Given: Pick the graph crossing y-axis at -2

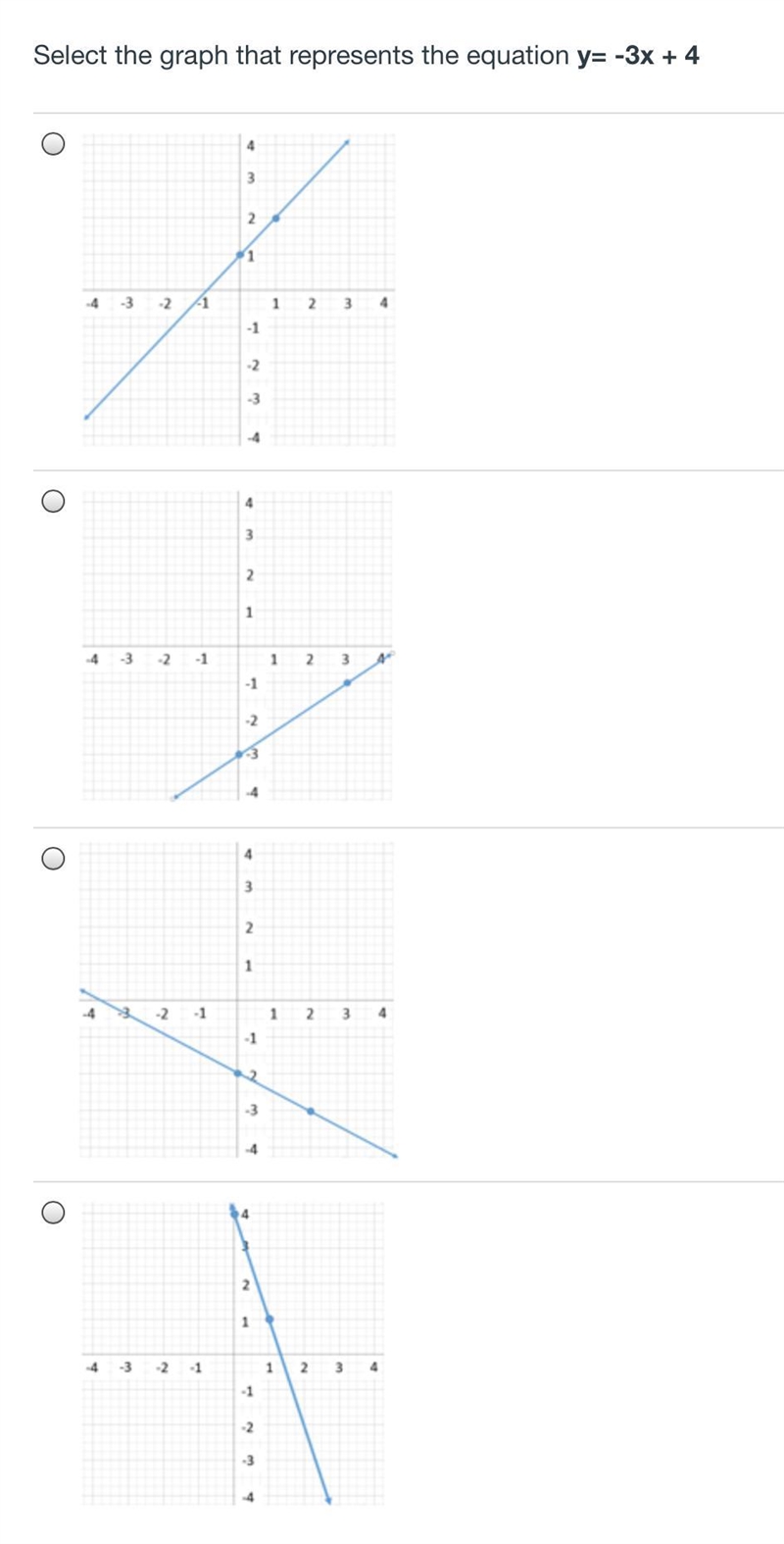Looking at the screenshot, I should 54,858.
